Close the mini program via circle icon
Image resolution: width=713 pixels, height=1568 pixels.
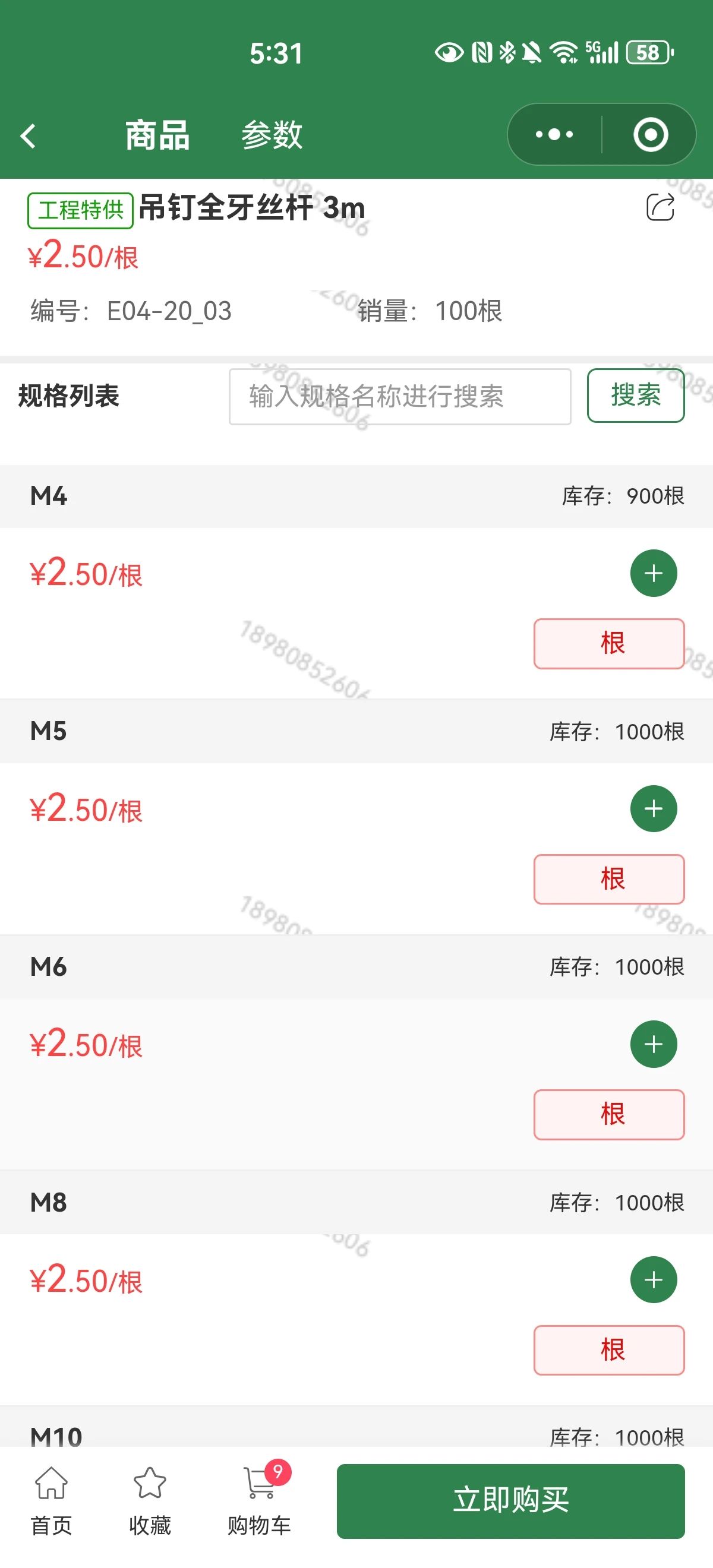pyautogui.click(x=650, y=134)
